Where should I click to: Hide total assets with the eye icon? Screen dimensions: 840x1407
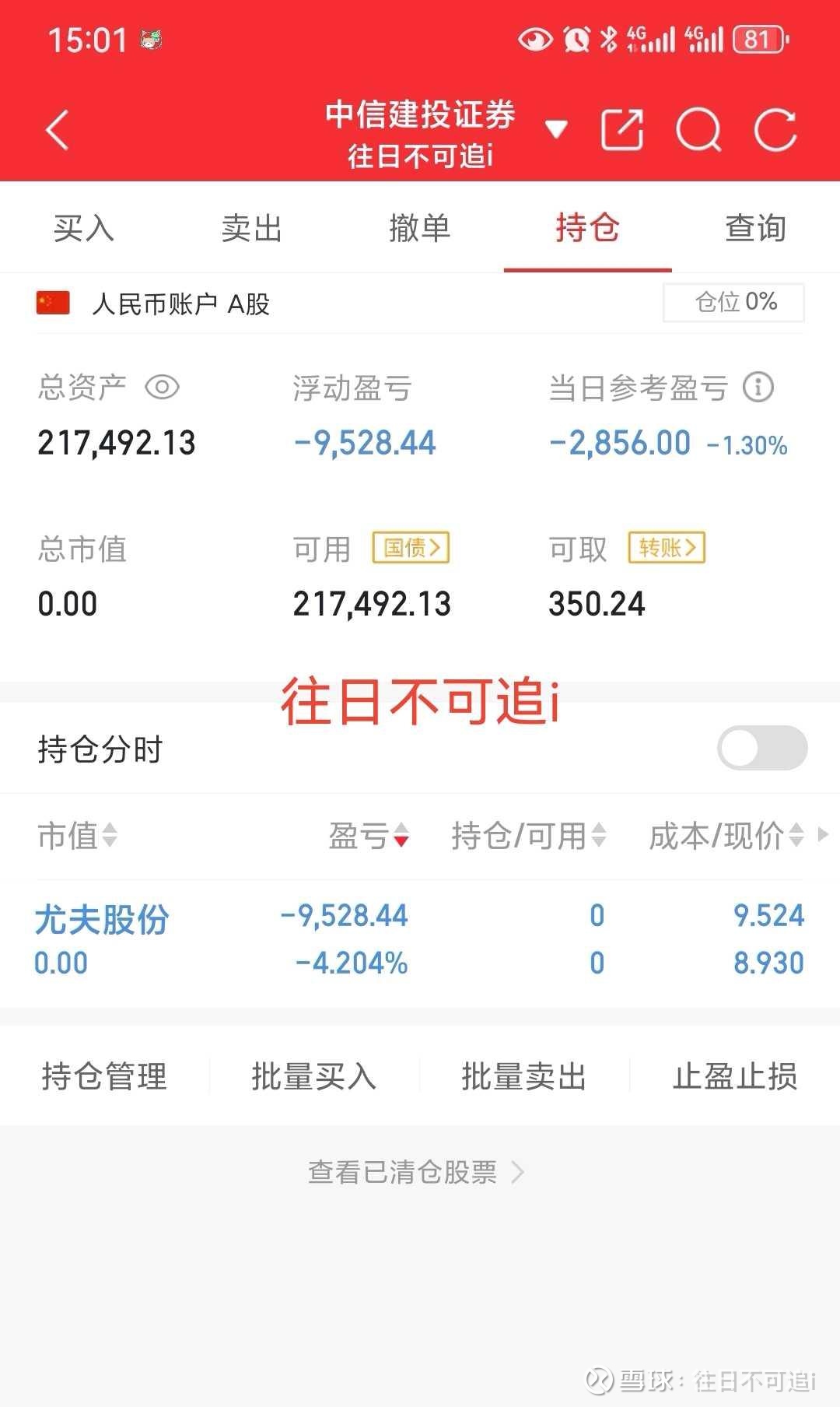pyautogui.click(x=163, y=387)
